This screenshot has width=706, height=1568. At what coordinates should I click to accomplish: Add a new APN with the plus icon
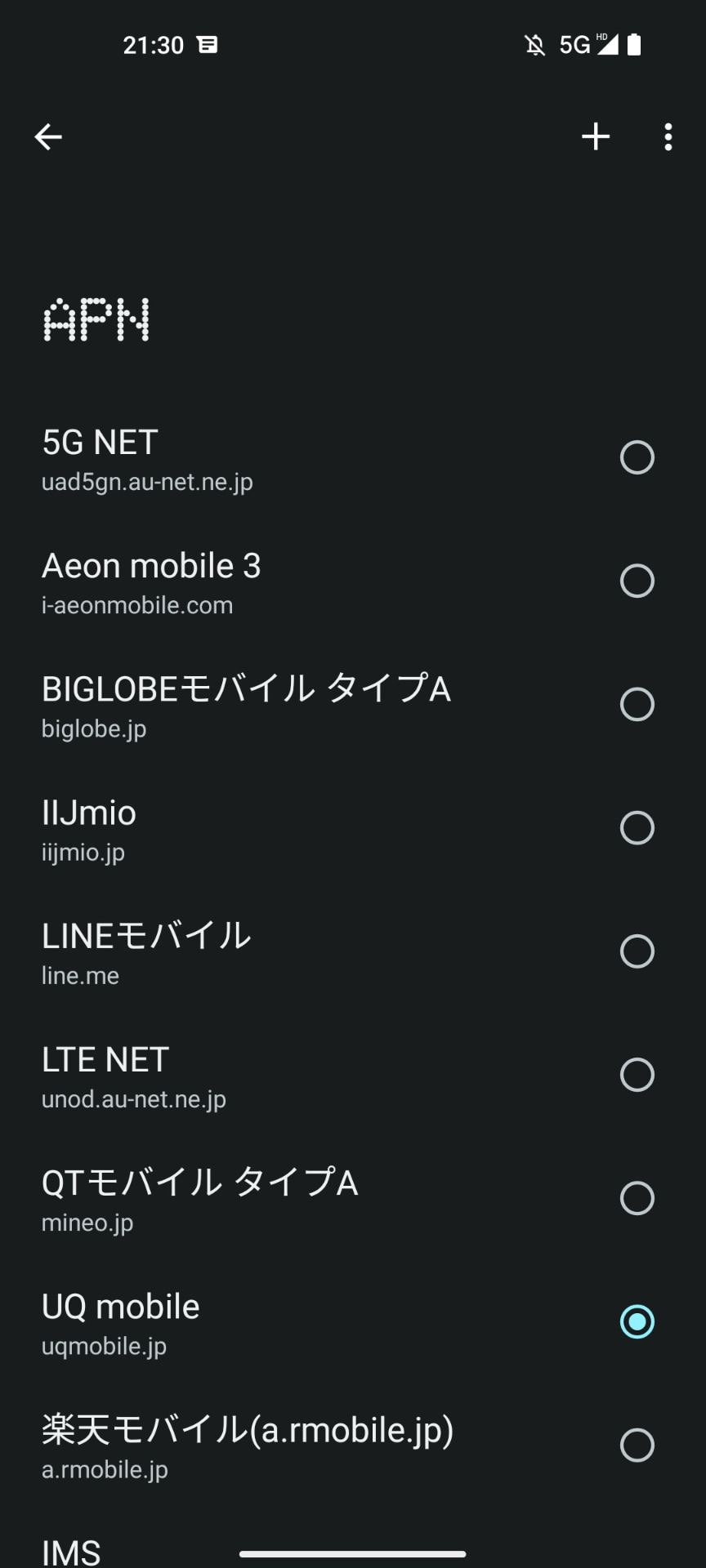596,136
